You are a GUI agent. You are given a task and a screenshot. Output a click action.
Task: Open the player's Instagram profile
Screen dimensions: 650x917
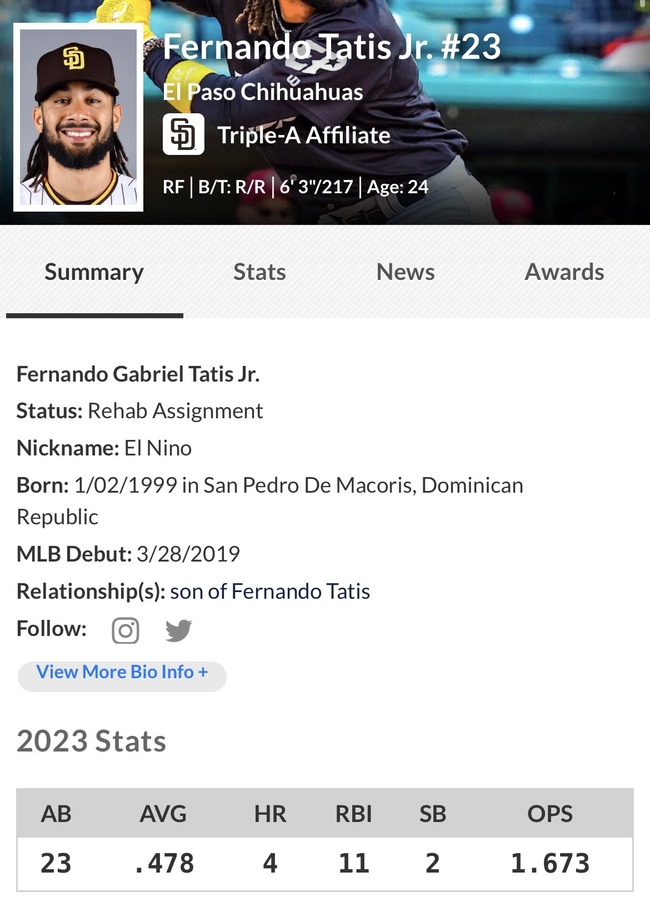[125, 631]
